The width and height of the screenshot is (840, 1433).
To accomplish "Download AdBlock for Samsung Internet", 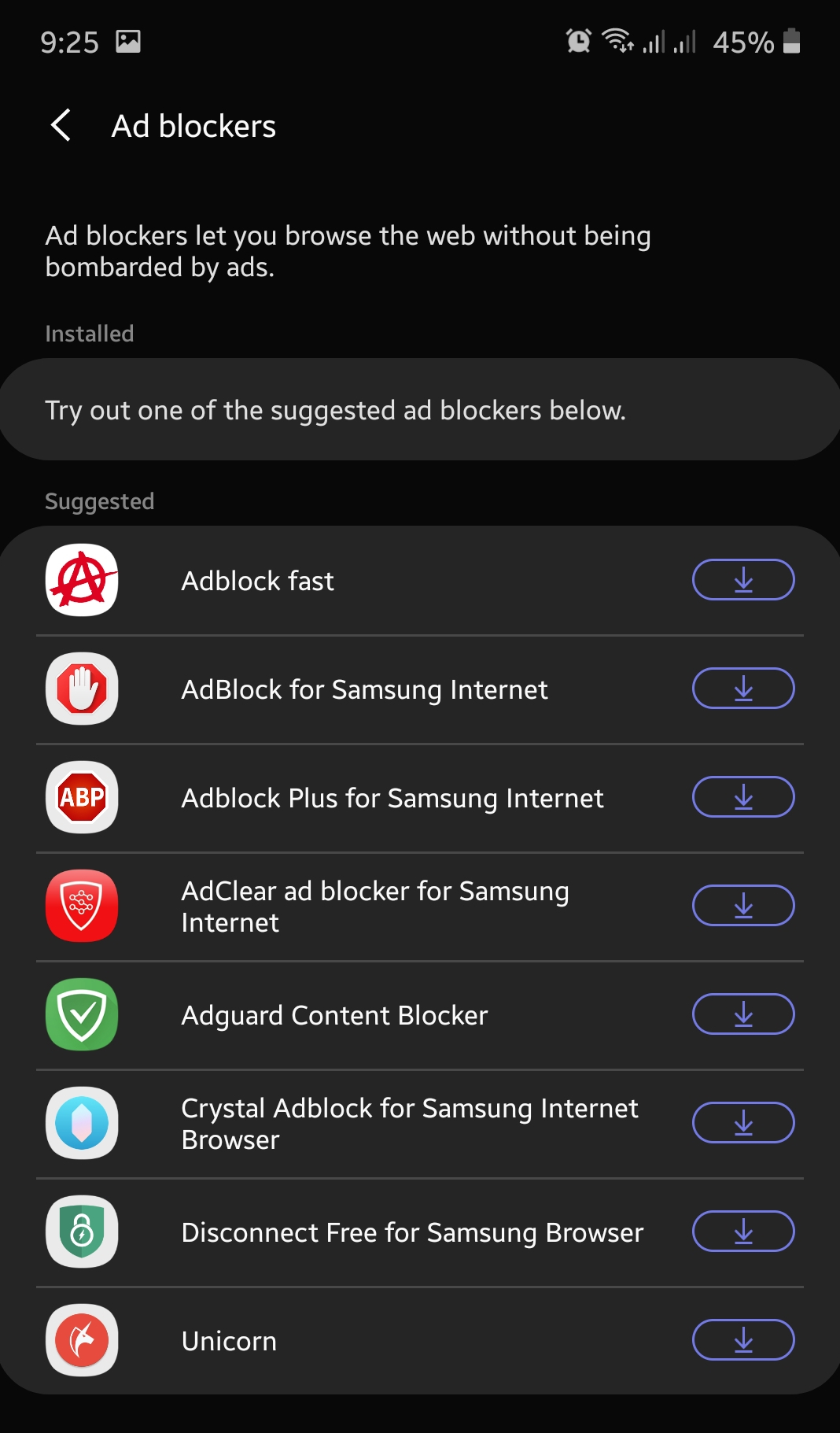I will tap(742, 689).
